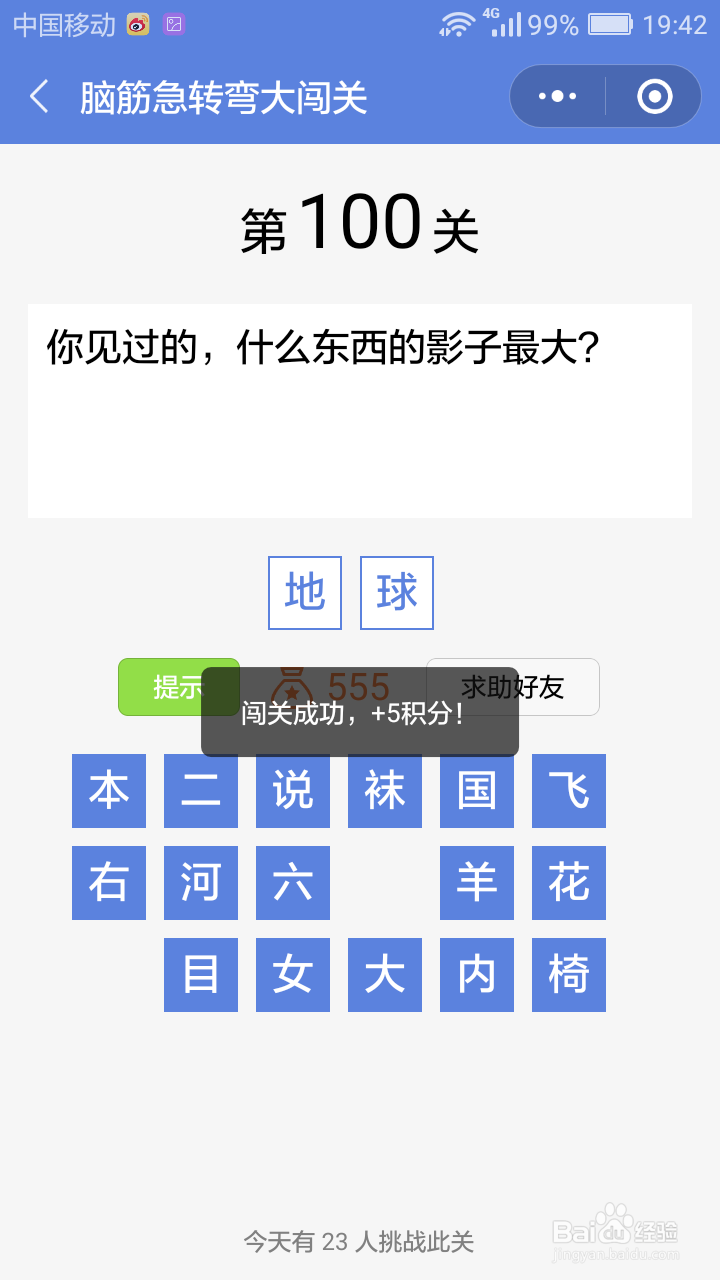
Task: Open the WeChat mini-program more options menu
Action: 556,95
